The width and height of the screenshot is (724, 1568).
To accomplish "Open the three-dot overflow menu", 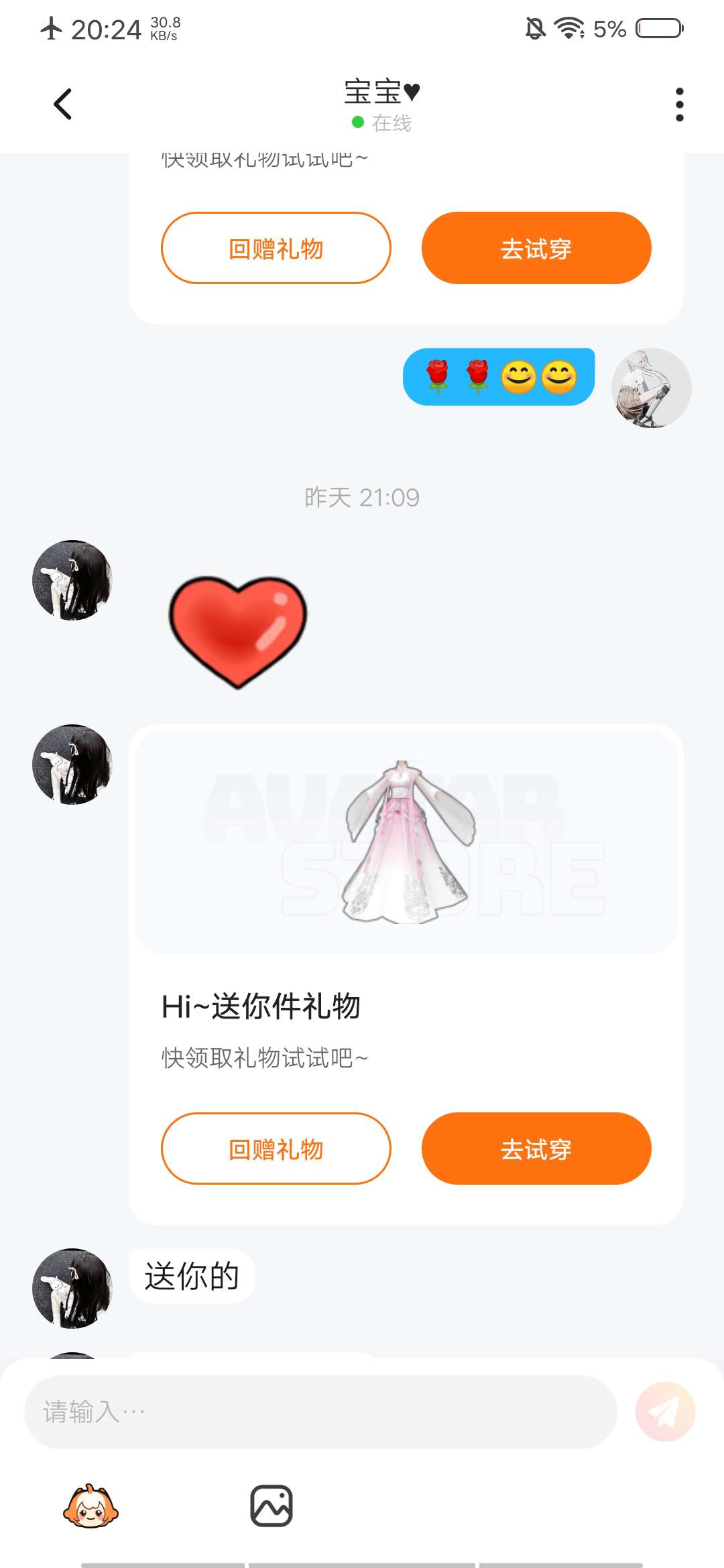I will click(x=679, y=105).
